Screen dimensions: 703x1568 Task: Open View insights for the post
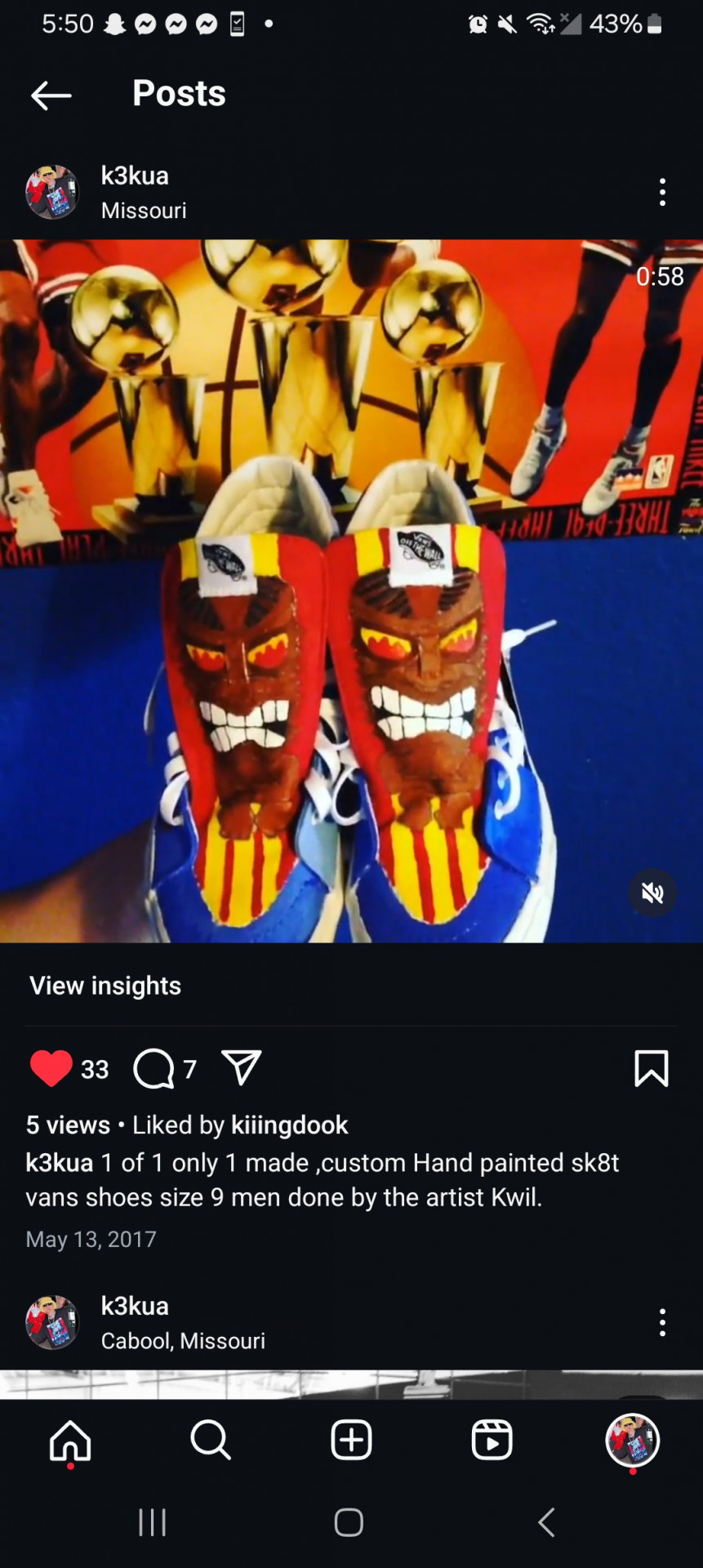click(x=105, y=986)
